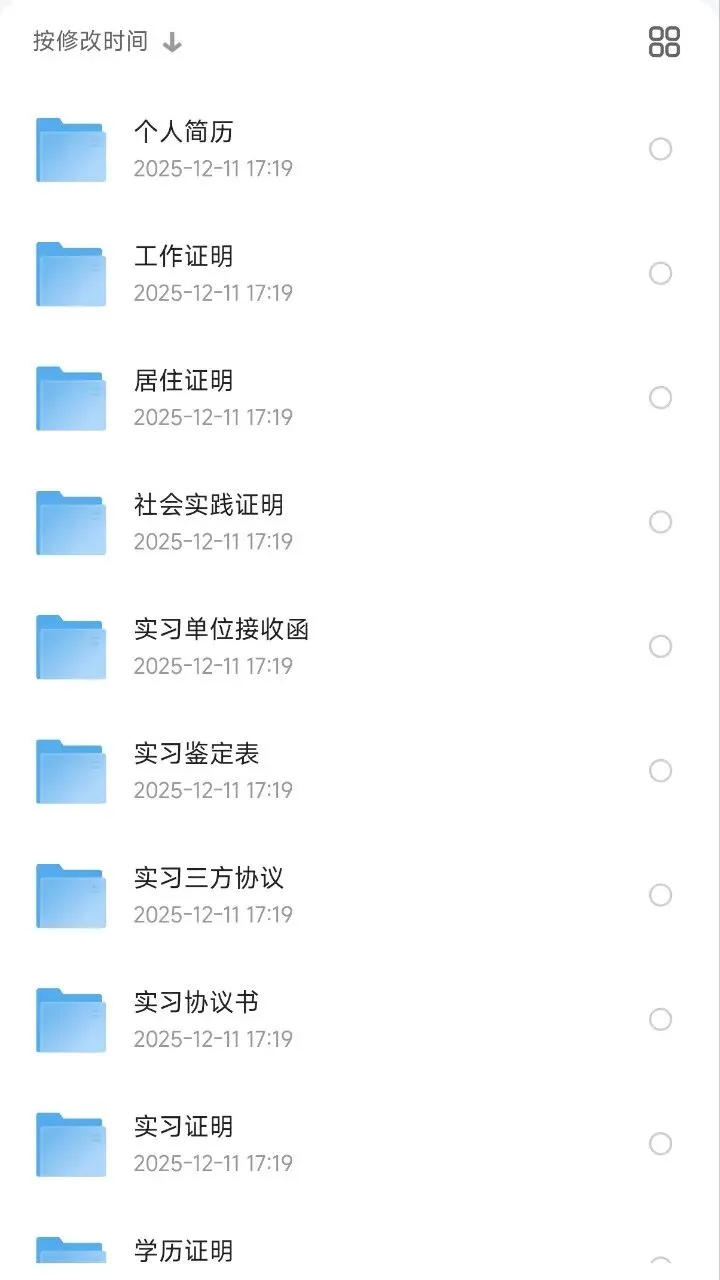
Task: Open the 实习协议书 folder
Action: (x=196, y=1002)
